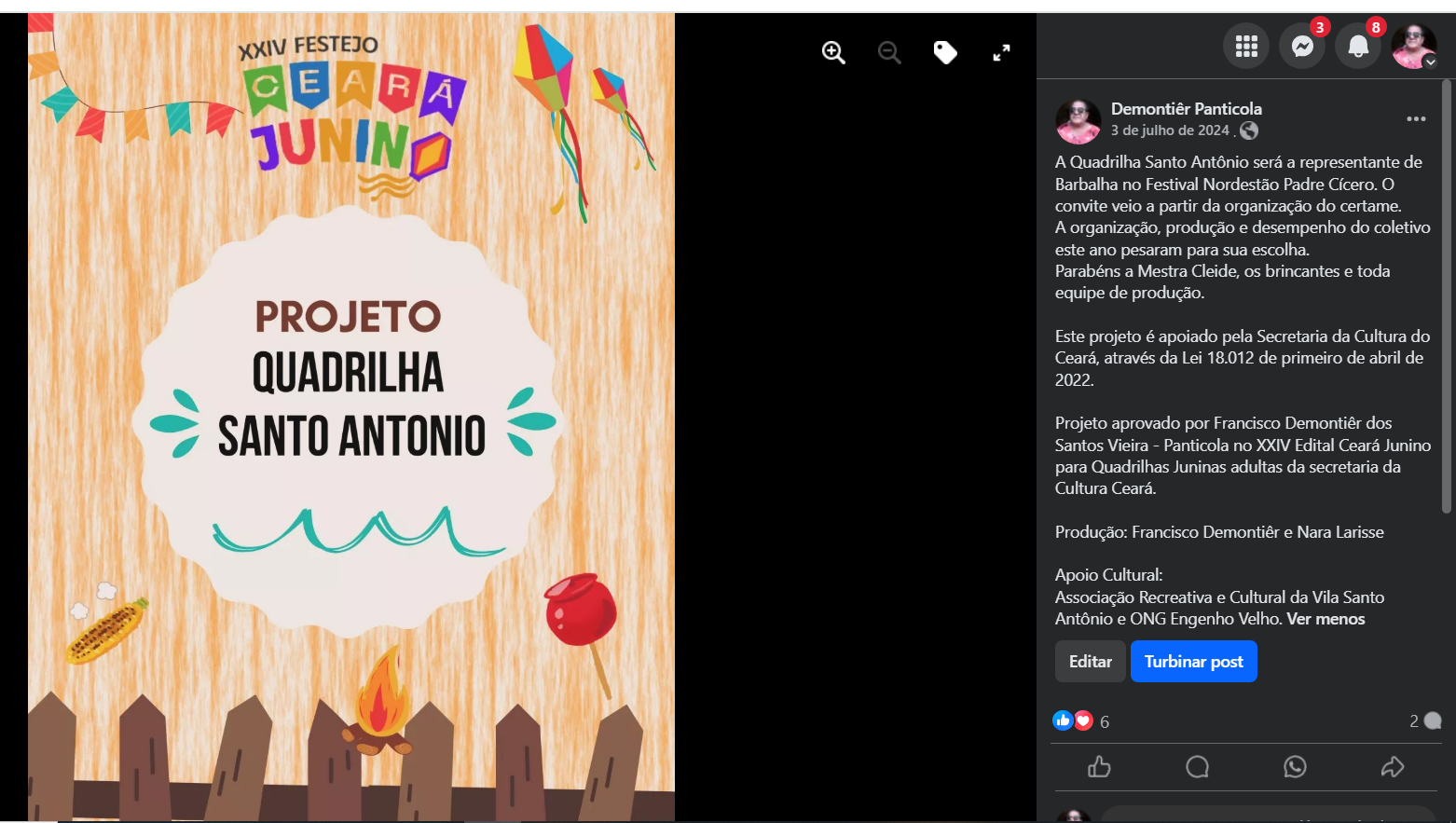Image resolution: width=1456 pixels, height=823 pixels.
Task: Tag people in this photo
Action: [x=945, y=53]
